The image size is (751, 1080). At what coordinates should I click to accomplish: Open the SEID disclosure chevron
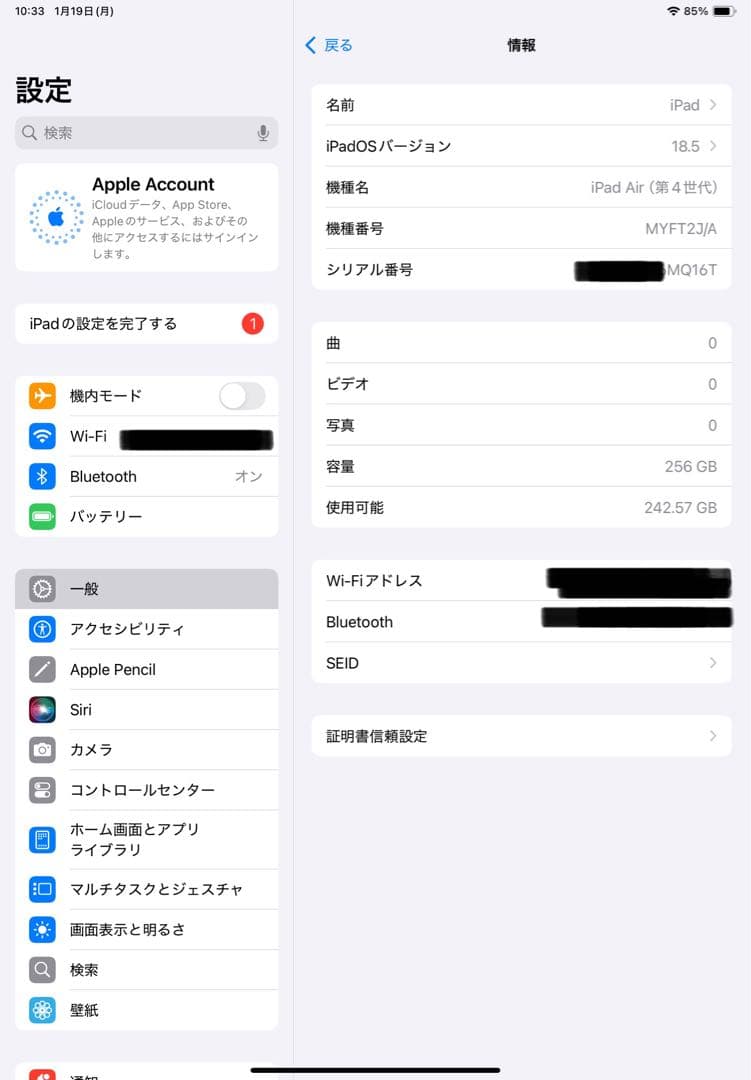pyautogui.click(x=713, y=663)
